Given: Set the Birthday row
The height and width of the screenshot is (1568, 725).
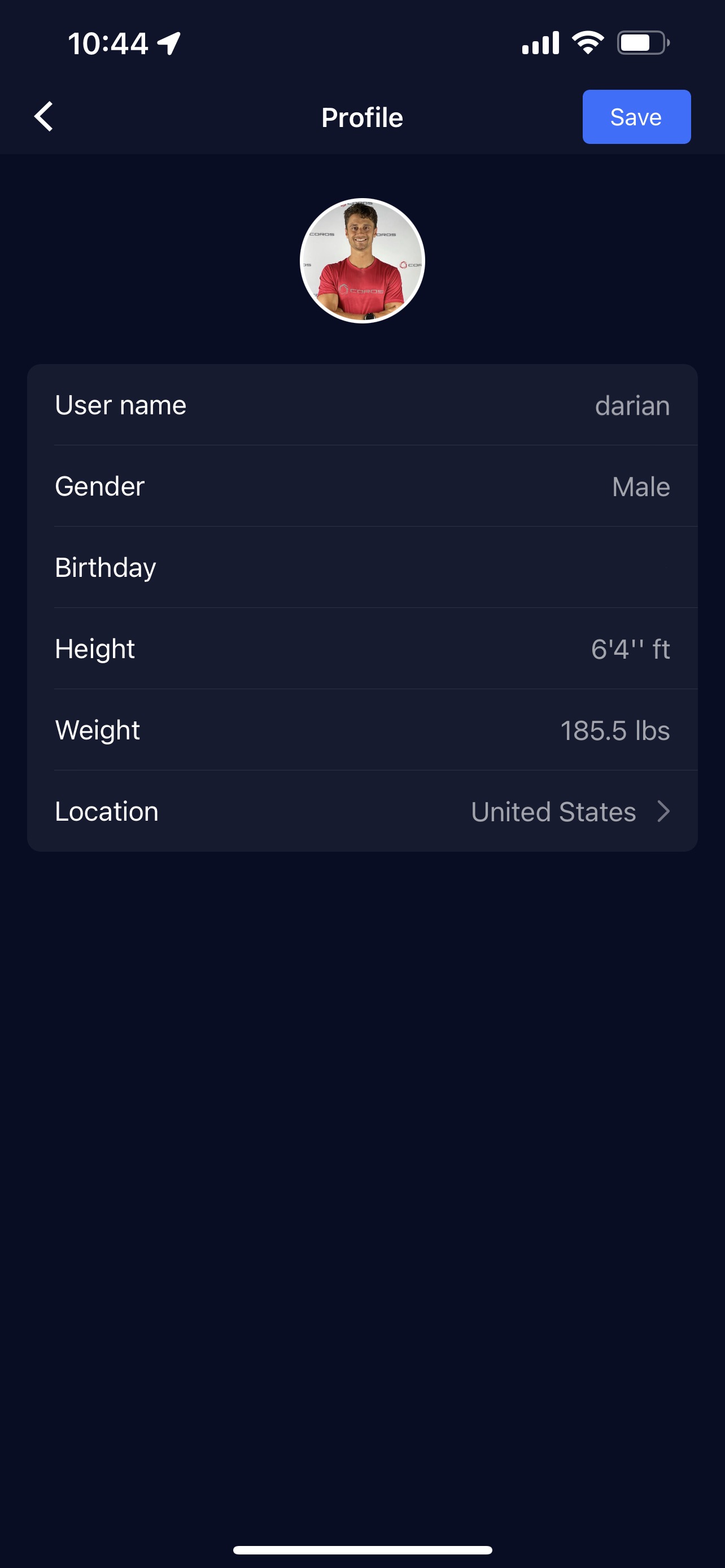Looking at the screenshot, I should (362, 567).
